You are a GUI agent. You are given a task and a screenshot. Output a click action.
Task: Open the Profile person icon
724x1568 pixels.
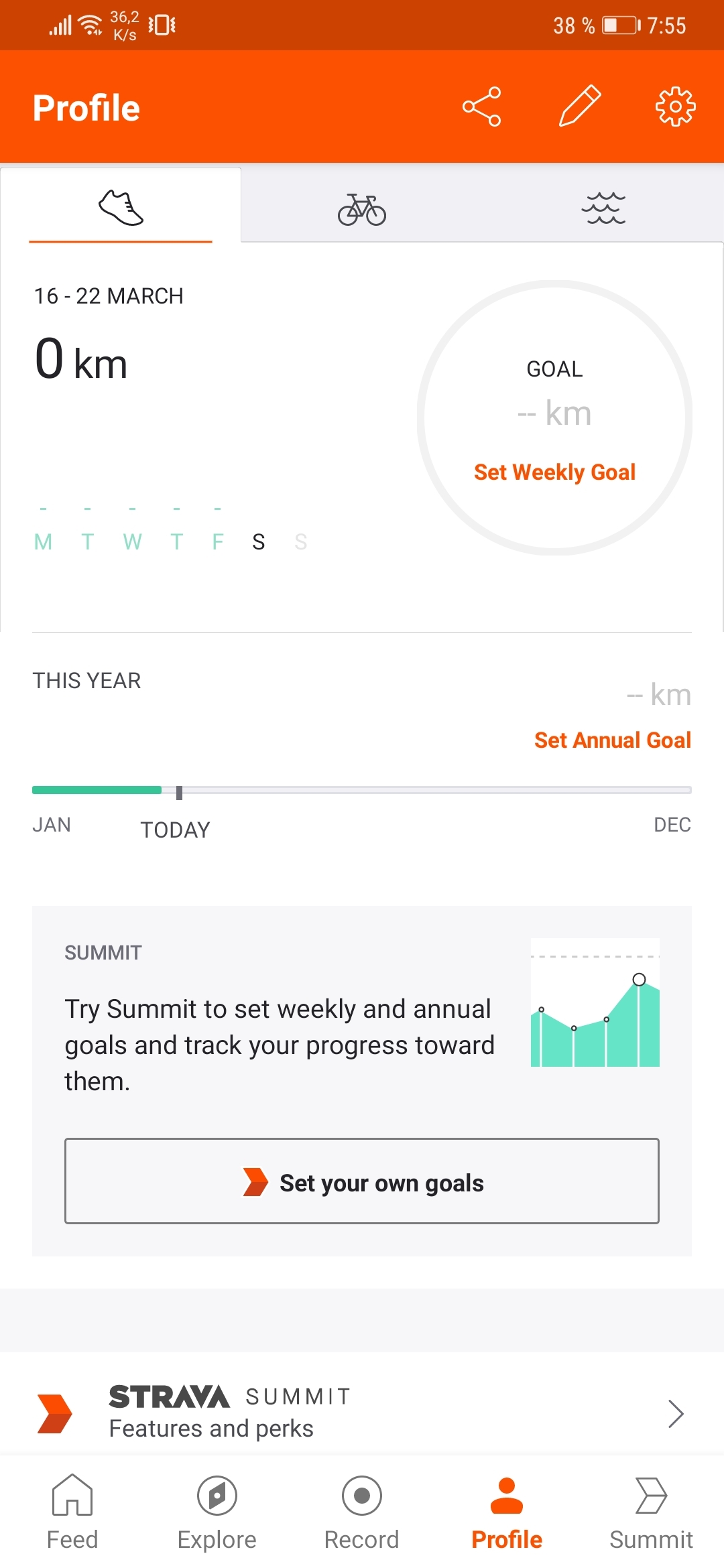506,1496
